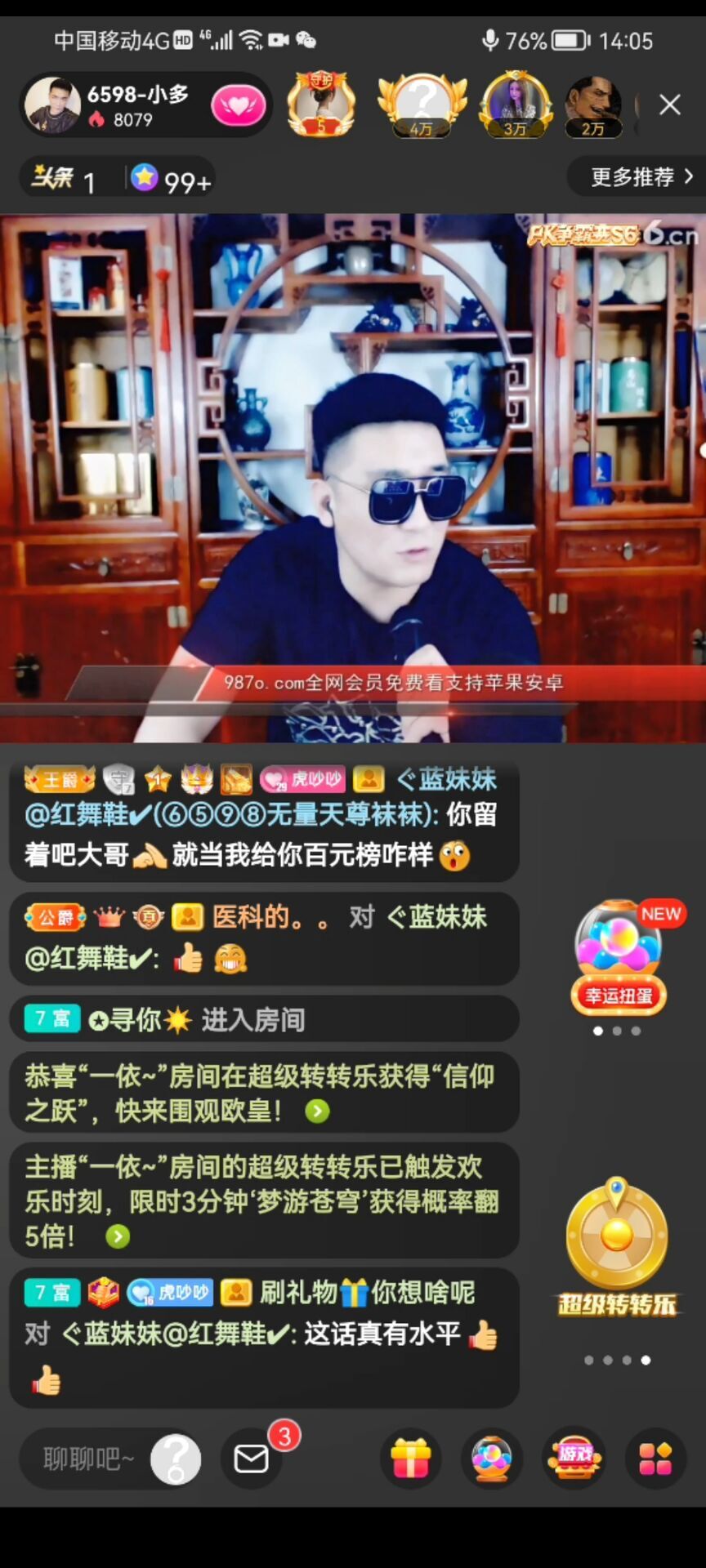Open the more features grid icon
Viewport: 706px width, 1568px height.
[655, 1459]
